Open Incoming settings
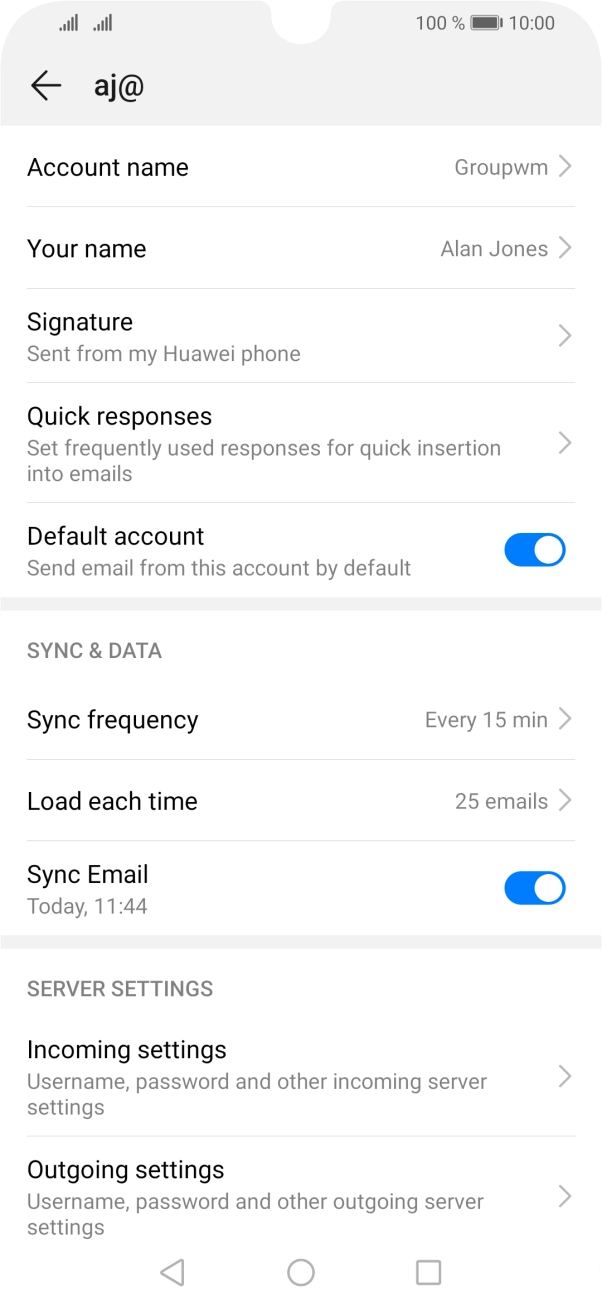 [x=301, y=1077]
